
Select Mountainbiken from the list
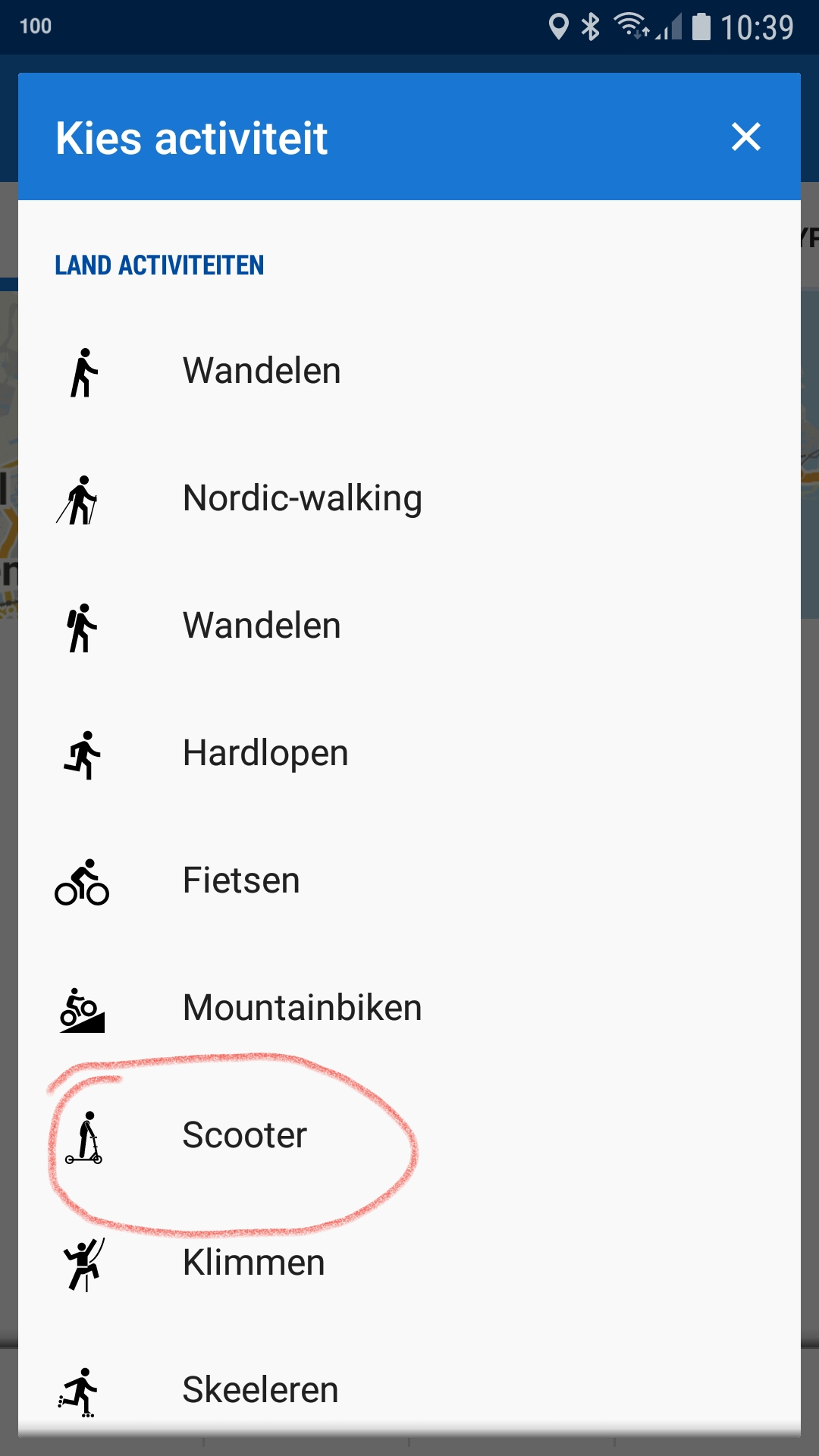click(302, 1009)
